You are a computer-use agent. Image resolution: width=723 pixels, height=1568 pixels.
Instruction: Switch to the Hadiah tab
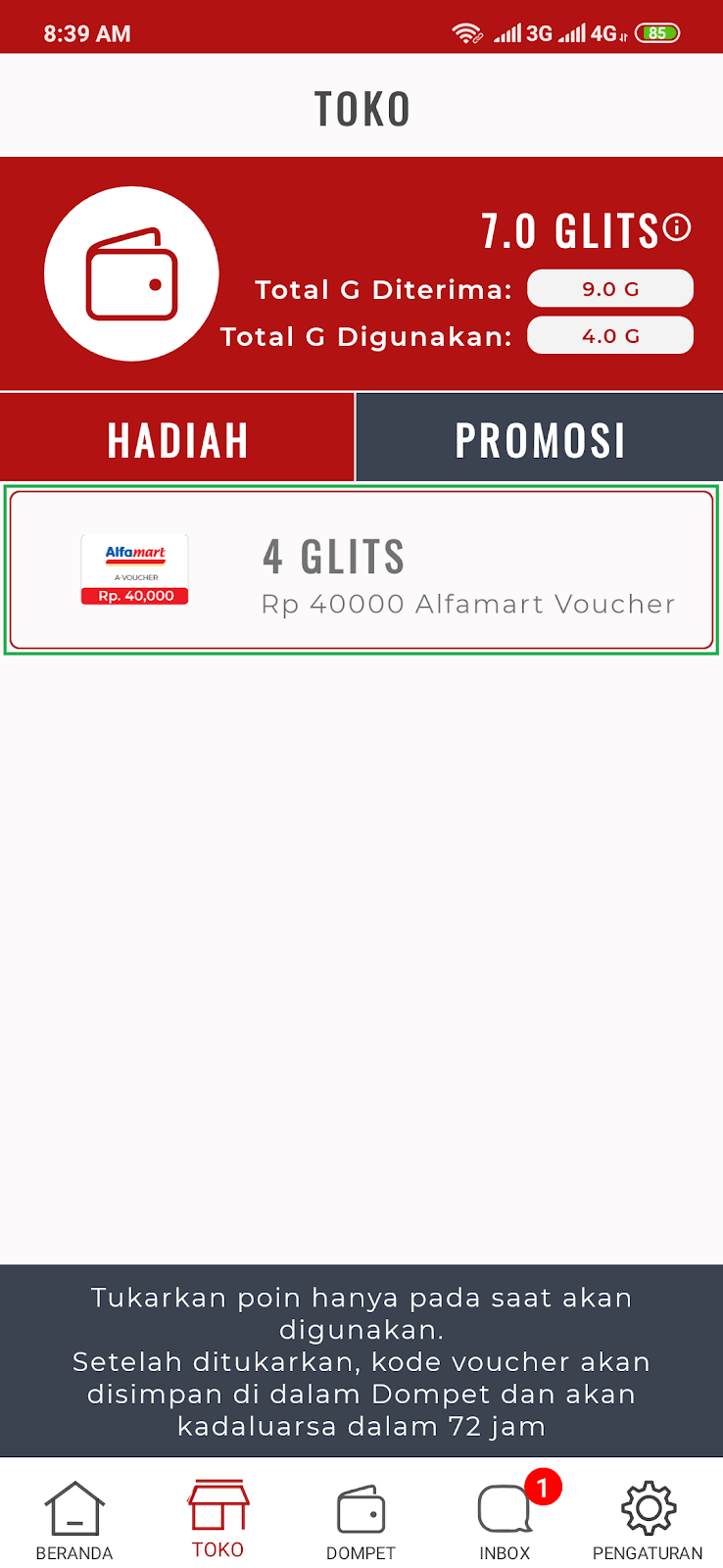177,439
